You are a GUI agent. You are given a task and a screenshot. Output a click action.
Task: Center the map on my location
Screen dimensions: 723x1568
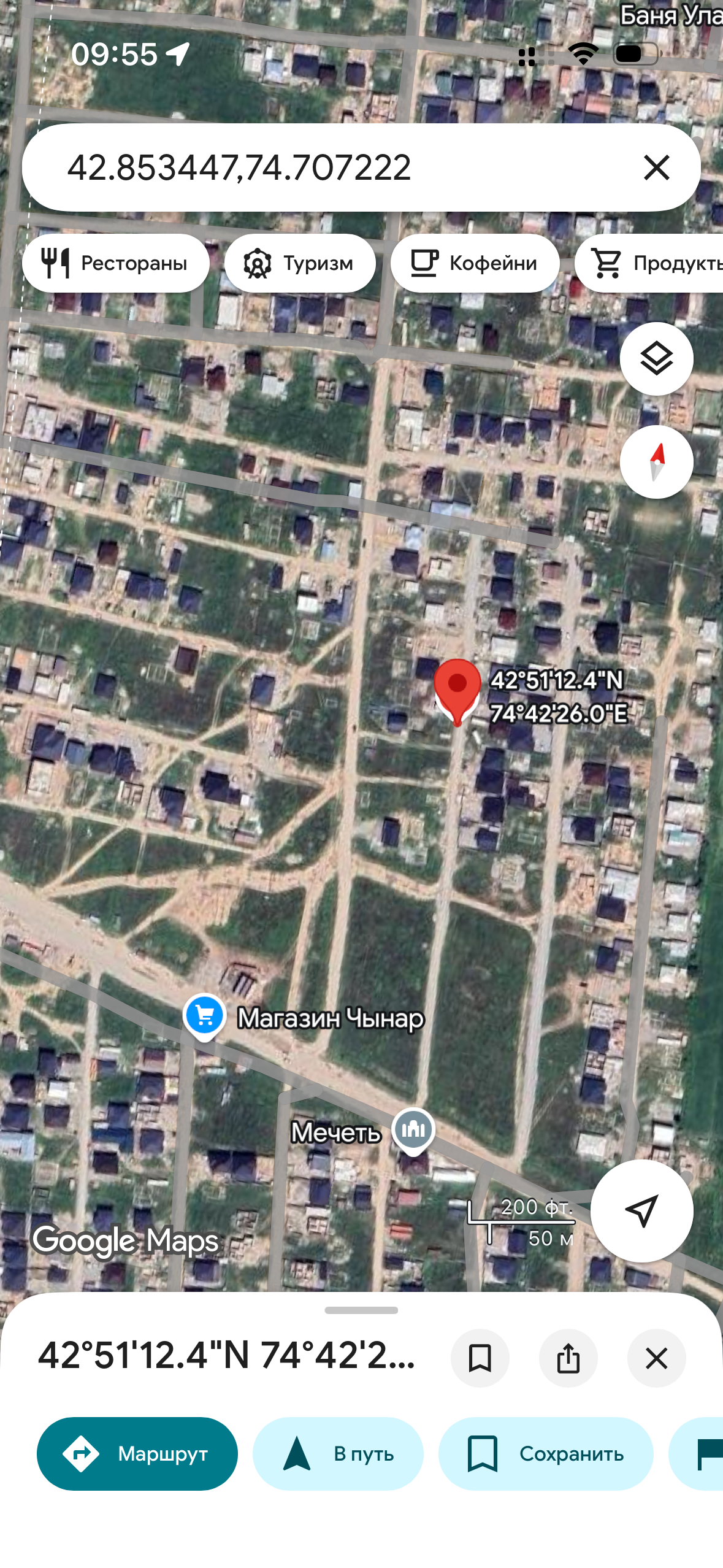(641, 1210)
